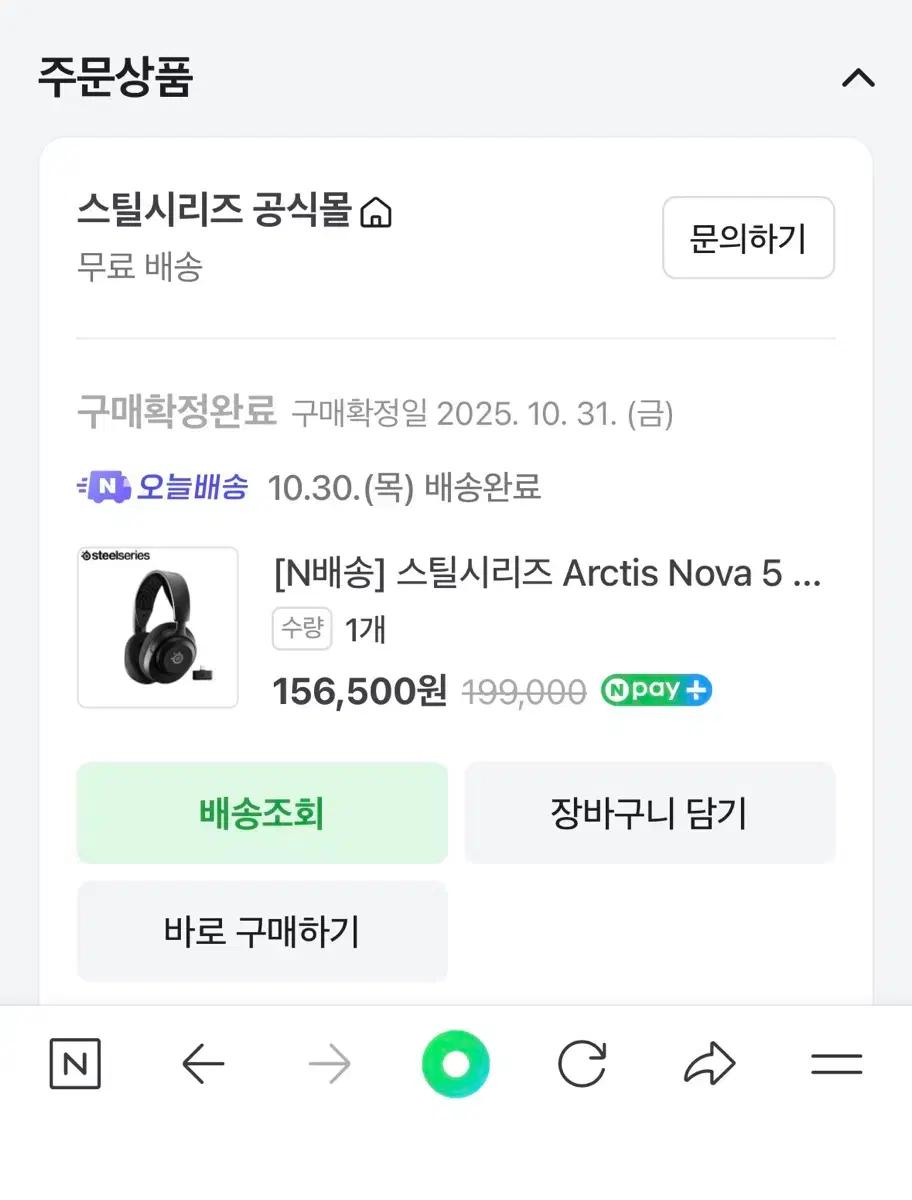This screenshot has width=912, height=1200.
Task: Tap 바로 구매하기 to buy immediately
Action: (x=262, y=930)
